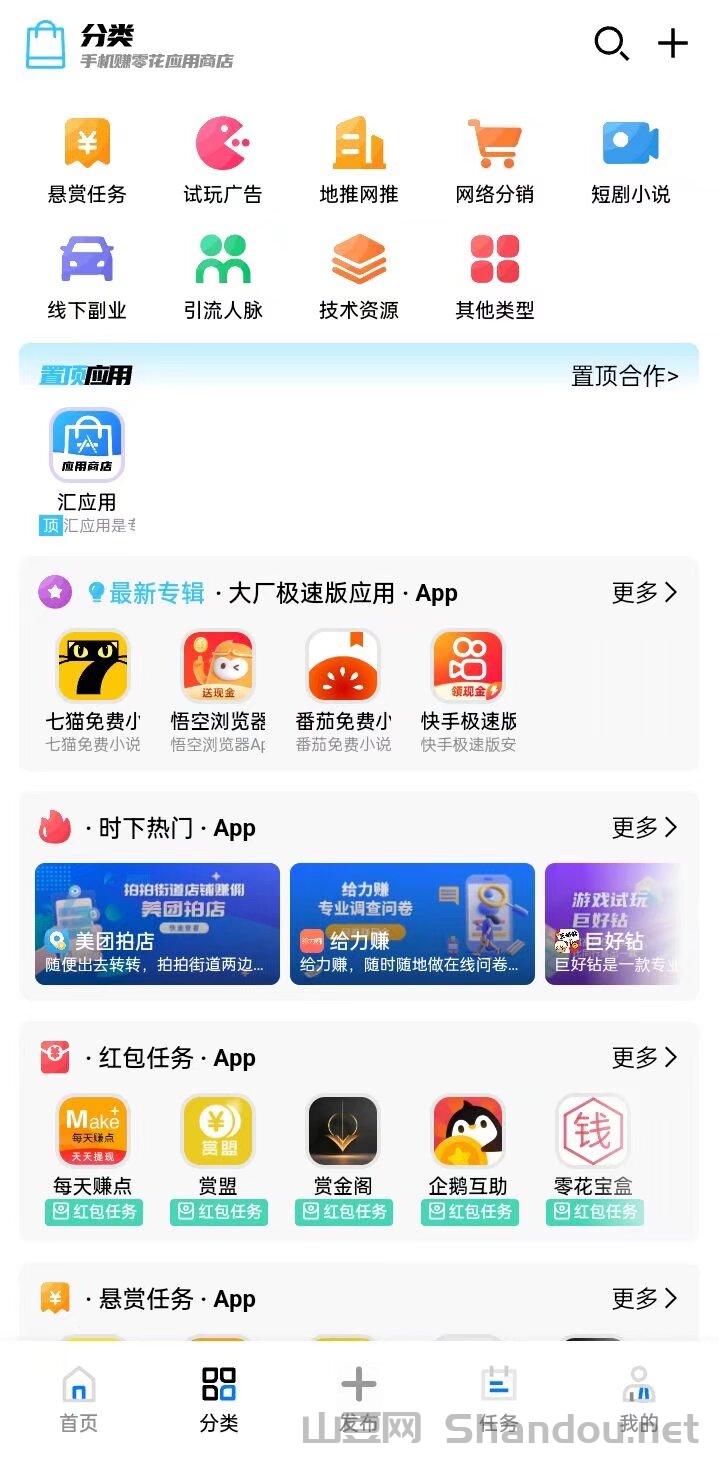
Task: View more 红包任务 apps
Action: coord(644,1057)
